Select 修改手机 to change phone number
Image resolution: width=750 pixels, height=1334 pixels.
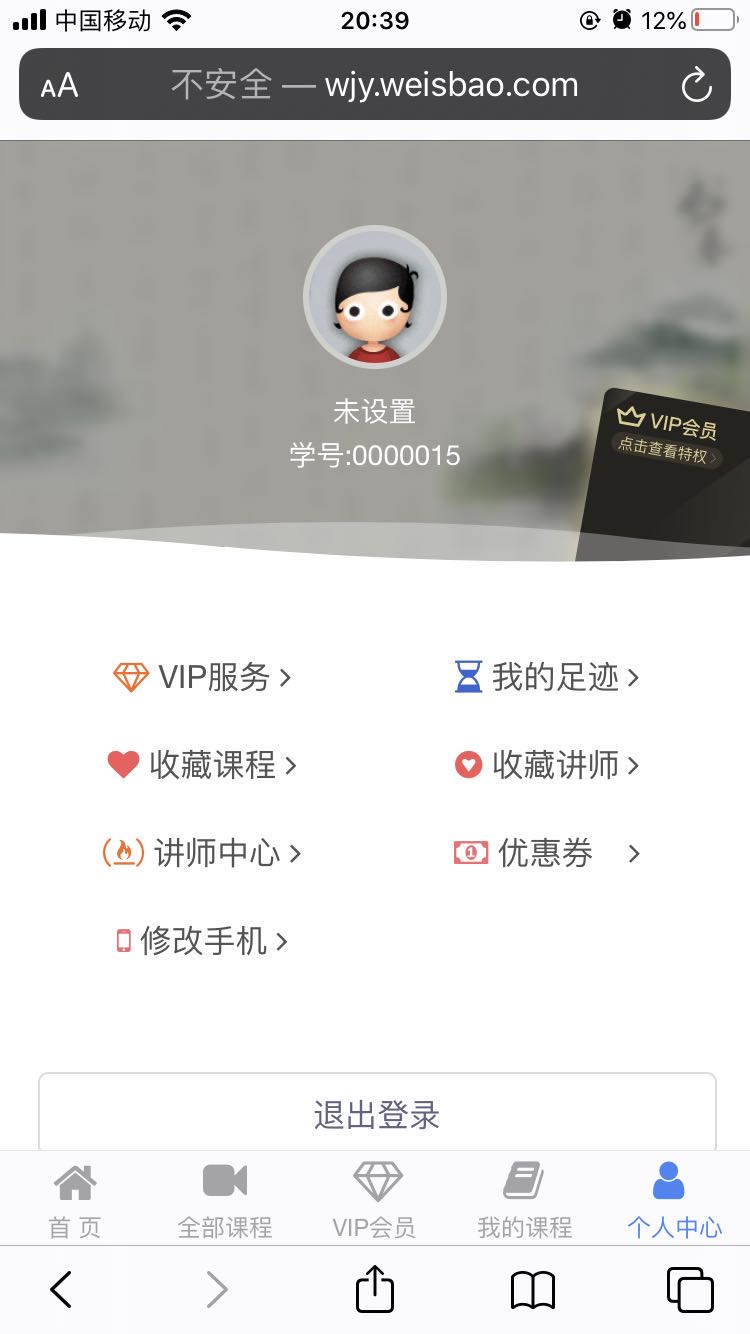coord(202,942)
